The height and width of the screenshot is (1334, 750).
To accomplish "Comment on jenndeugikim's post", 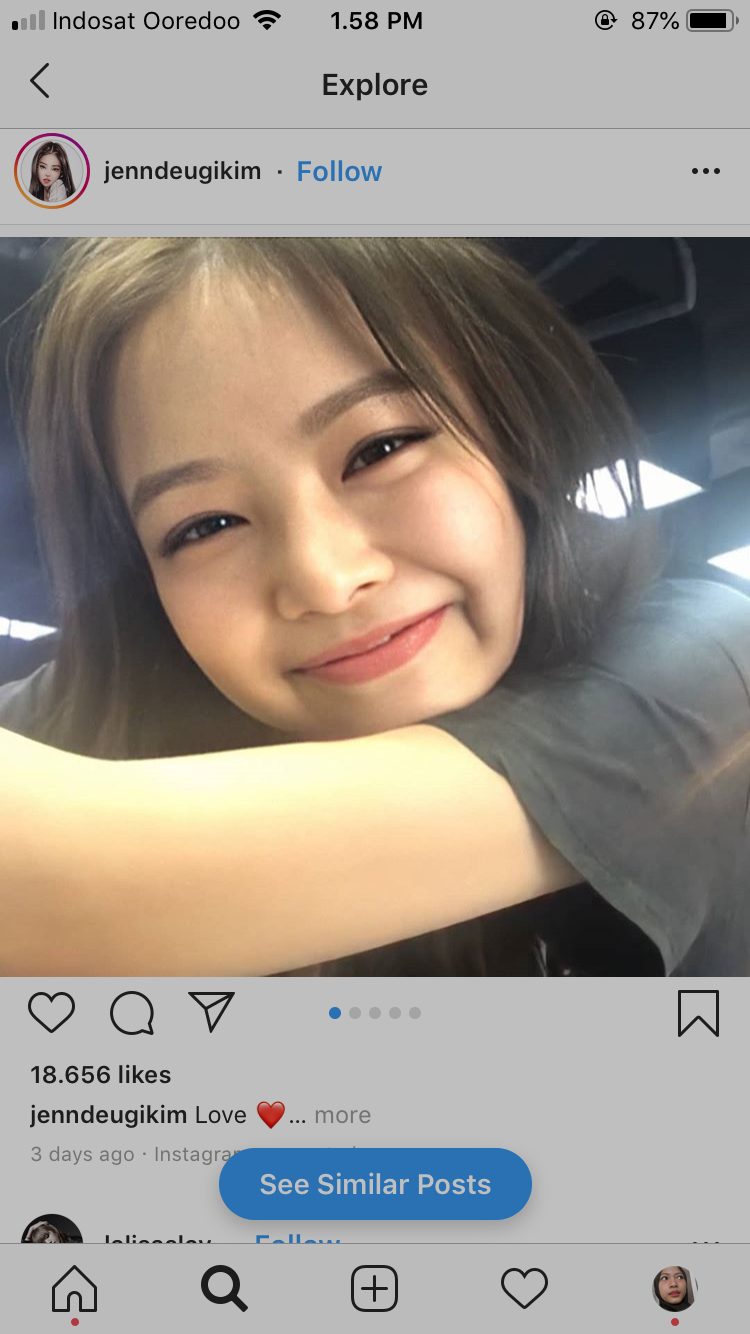I will point(132,1012).
